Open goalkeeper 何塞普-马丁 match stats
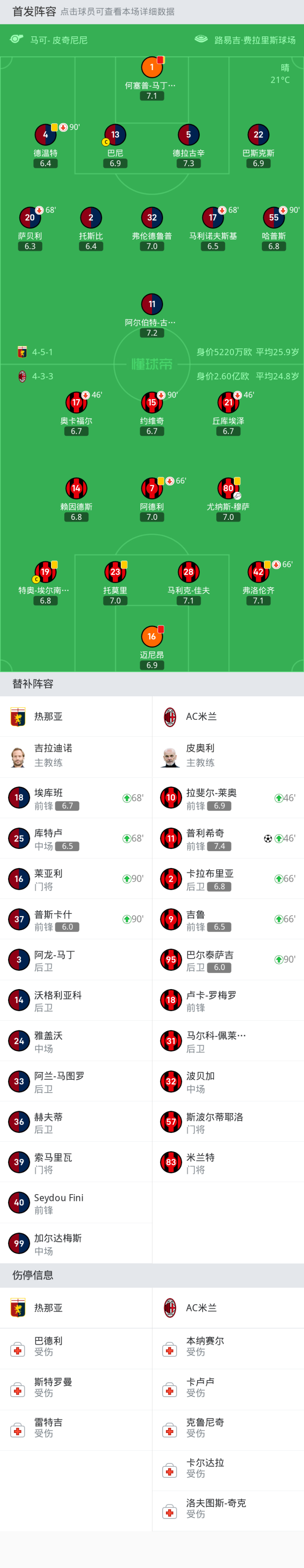 click(152, 68)
